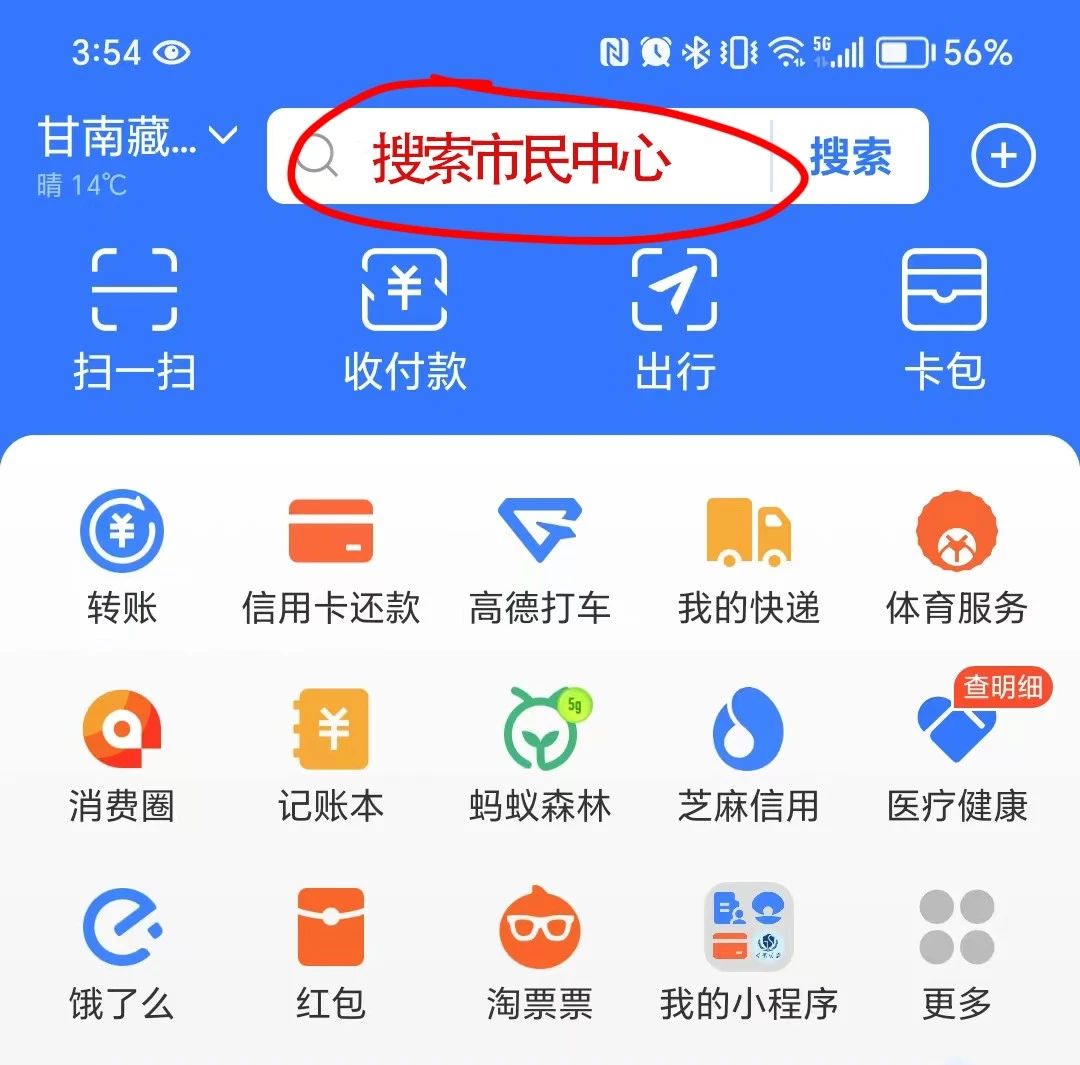Open the city selector dropdown 甘南藏
The height and width of the screenshot is (1065, 1080).
point(137,138)
